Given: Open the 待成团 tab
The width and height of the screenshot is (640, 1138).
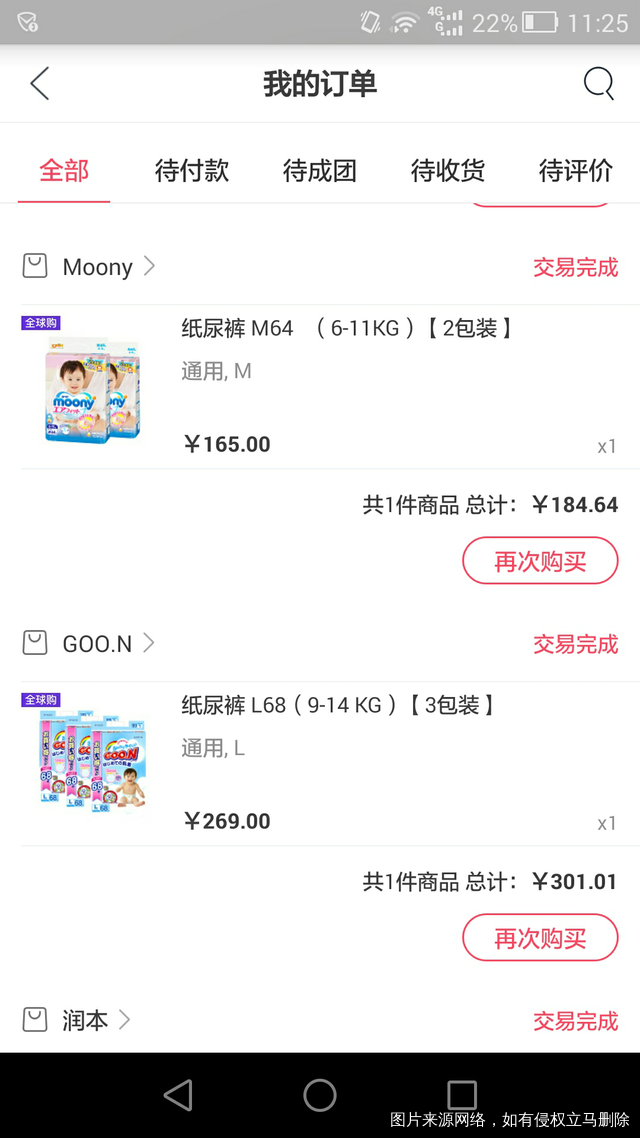Looking at the screenshot, I should coord(320,171).
